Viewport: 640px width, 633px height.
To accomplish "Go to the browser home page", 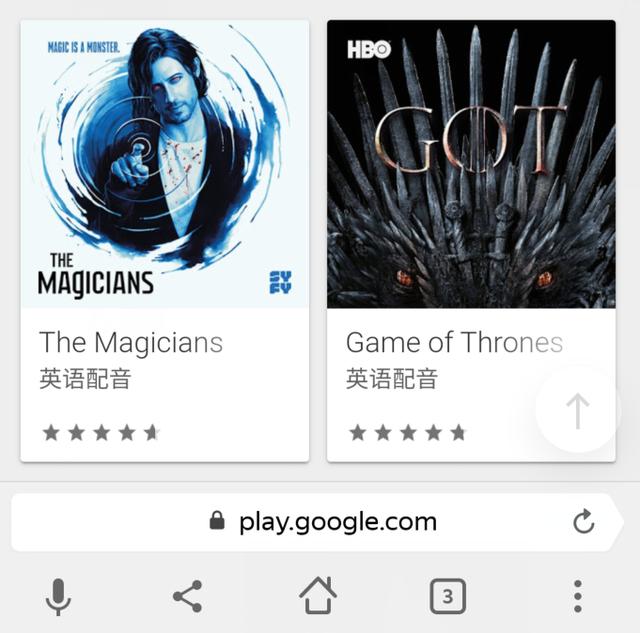I will 318,597.
